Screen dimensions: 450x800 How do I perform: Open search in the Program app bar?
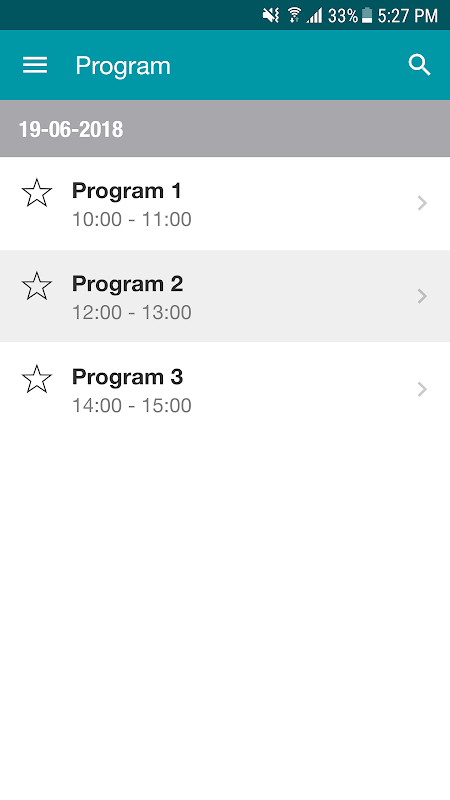click(419, 65)
